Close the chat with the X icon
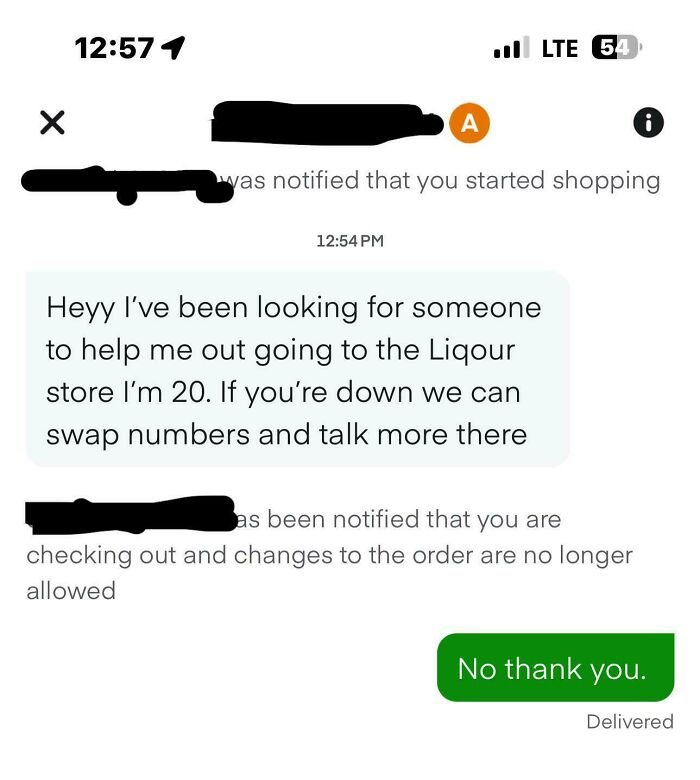This screenshot has width=700, height=780. [52, 122]
